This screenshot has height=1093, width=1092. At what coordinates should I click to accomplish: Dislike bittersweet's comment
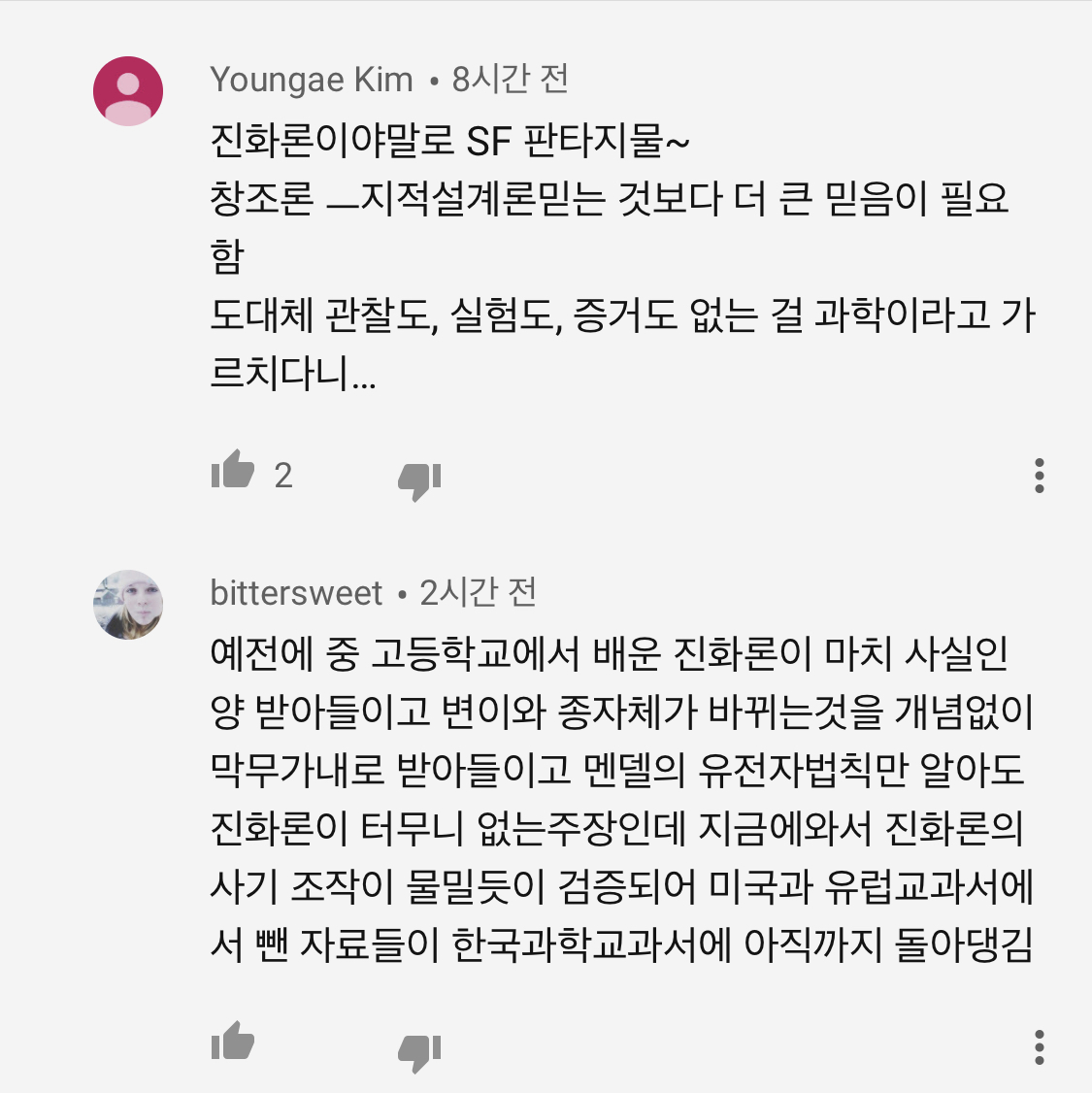[x=419, y=1051]
